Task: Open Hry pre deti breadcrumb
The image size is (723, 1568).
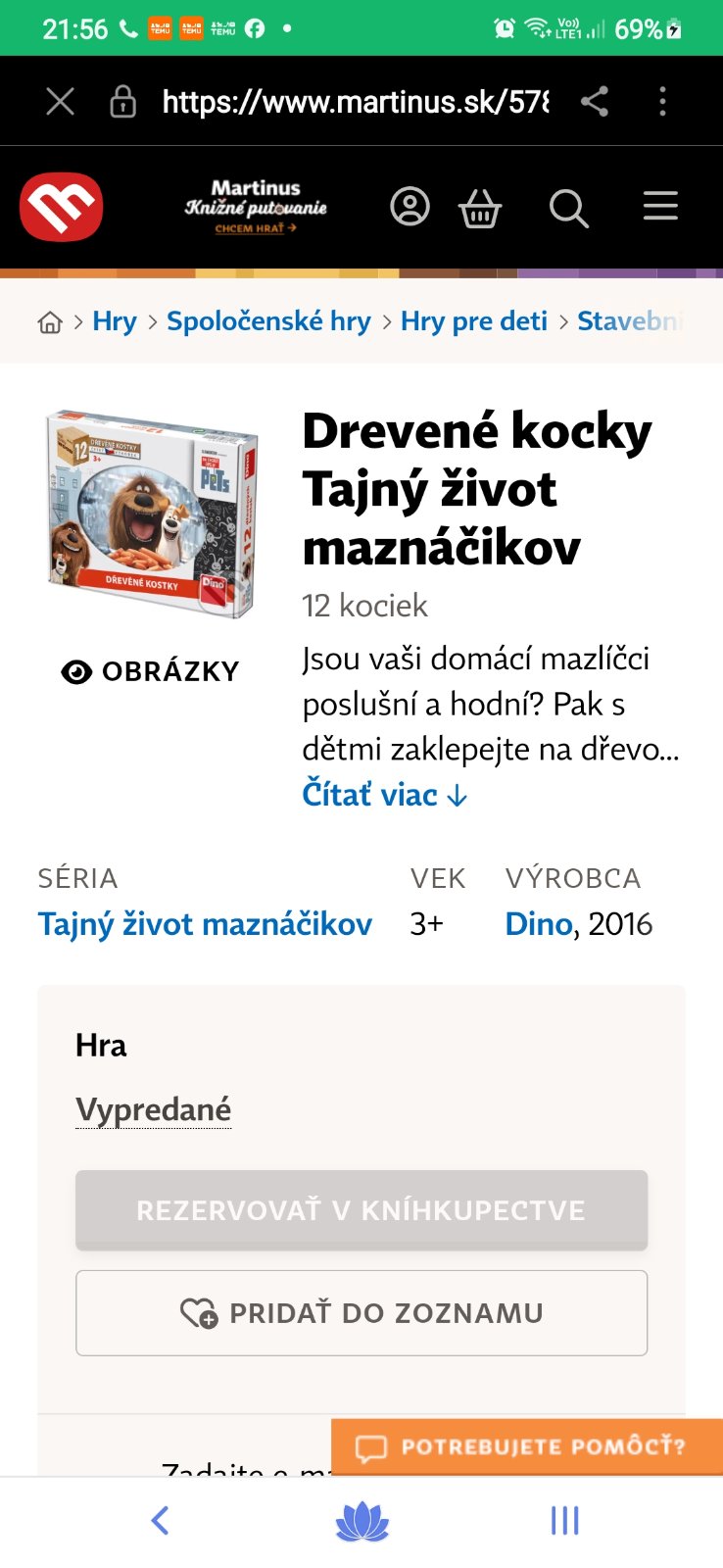Action: 474,321
